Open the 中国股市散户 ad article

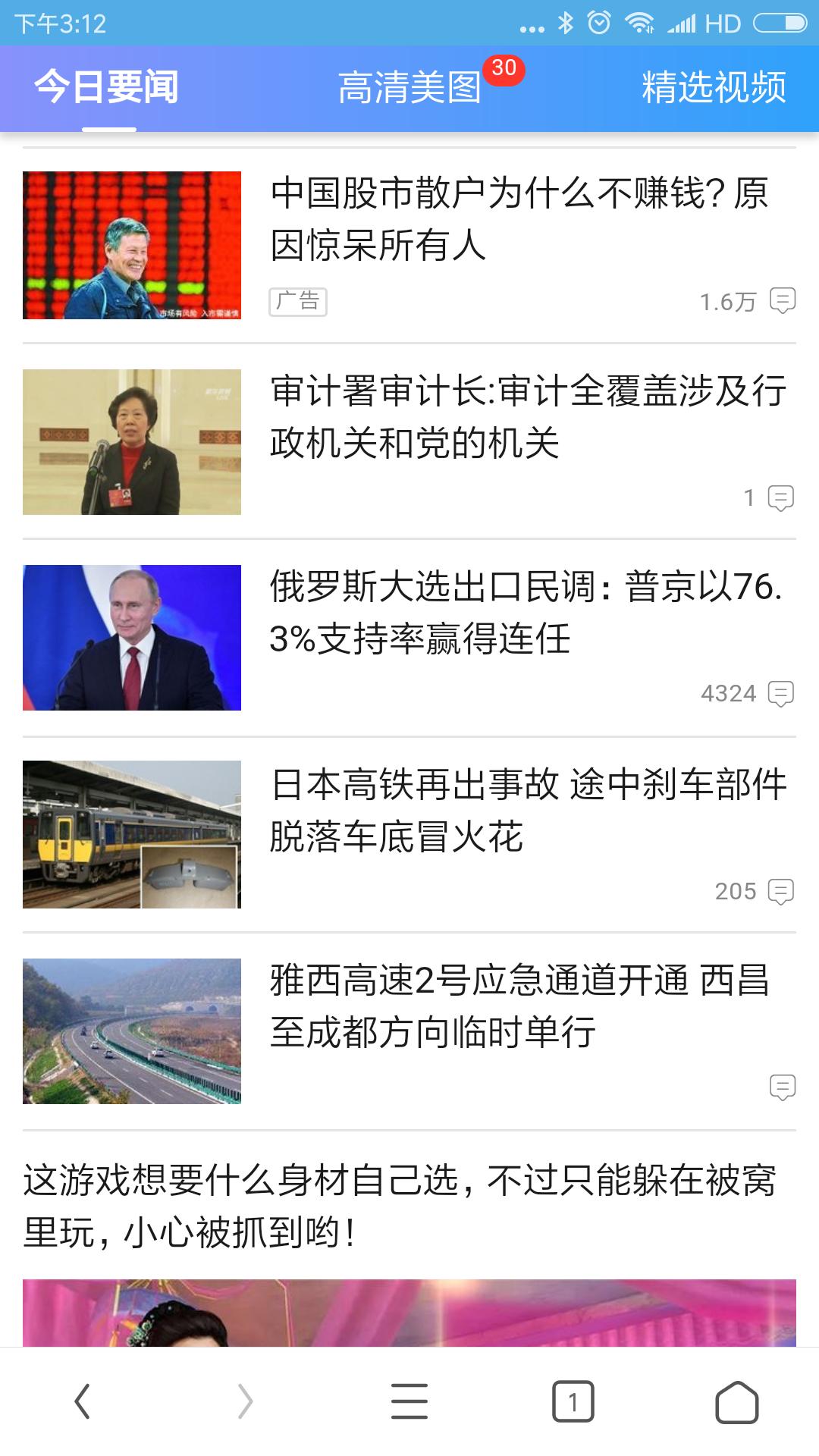(x=519, y=218)
